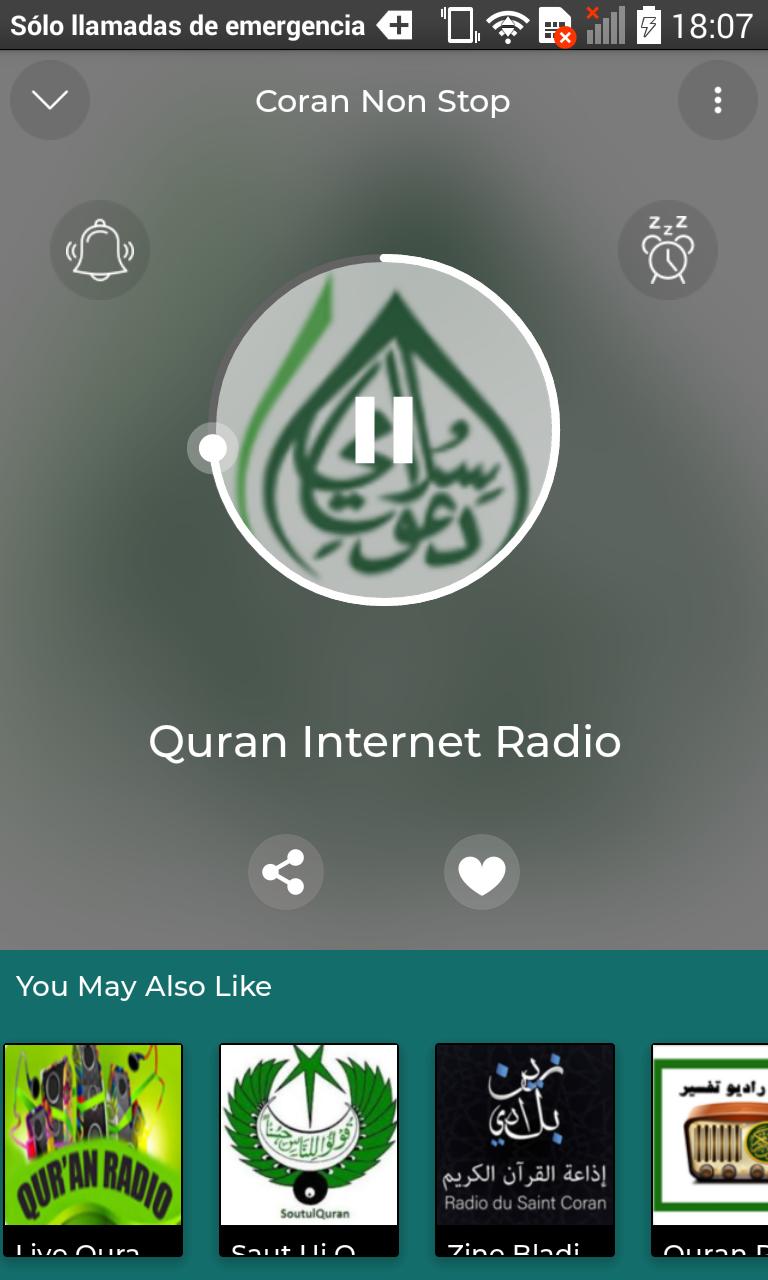Select the Coran Non Stop title
This screenshot has height=1280, width=768.
pyautogui.click(x=383, y=100)
